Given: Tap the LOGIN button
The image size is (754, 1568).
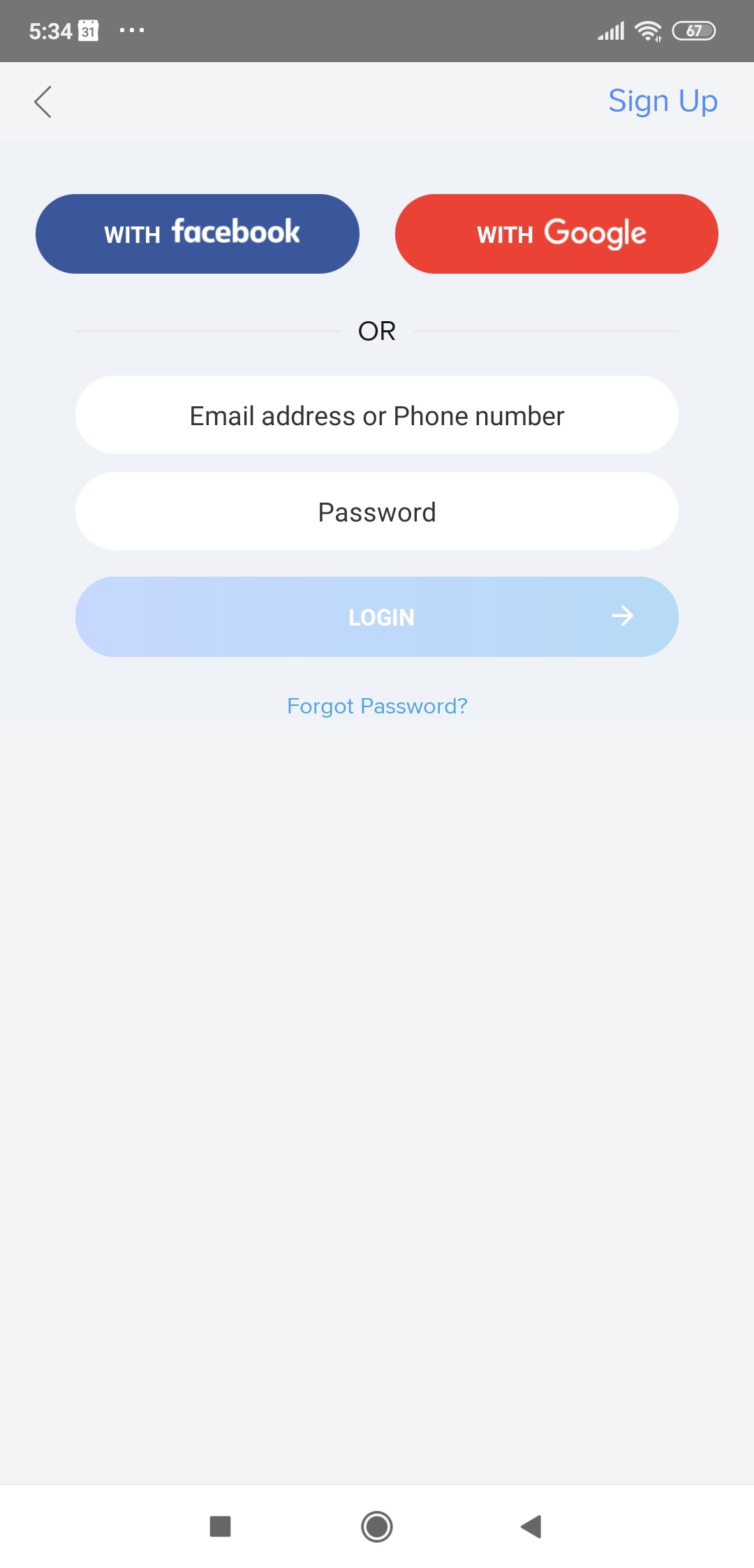Looking at the screenshot, I should point(377,616).
